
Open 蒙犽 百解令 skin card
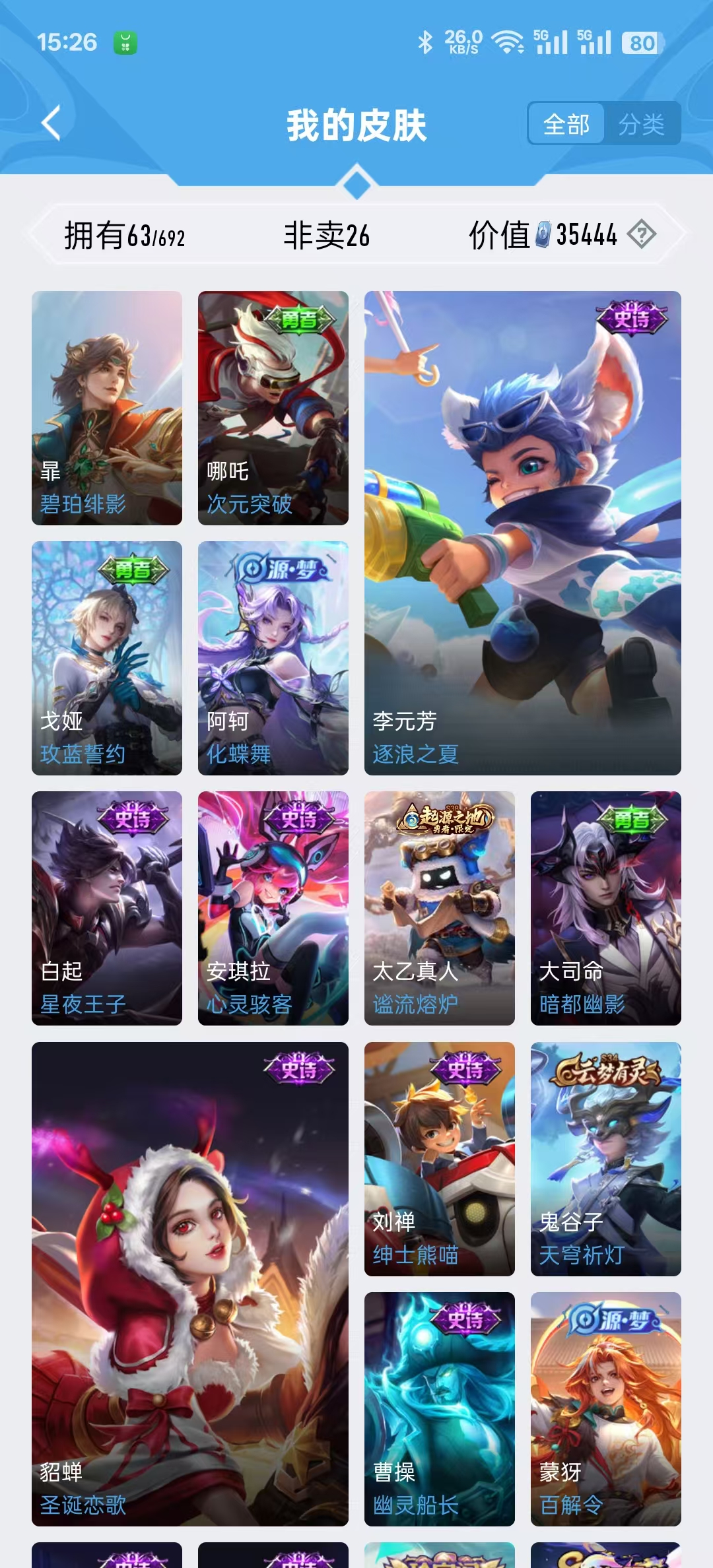coord(606,1409)
